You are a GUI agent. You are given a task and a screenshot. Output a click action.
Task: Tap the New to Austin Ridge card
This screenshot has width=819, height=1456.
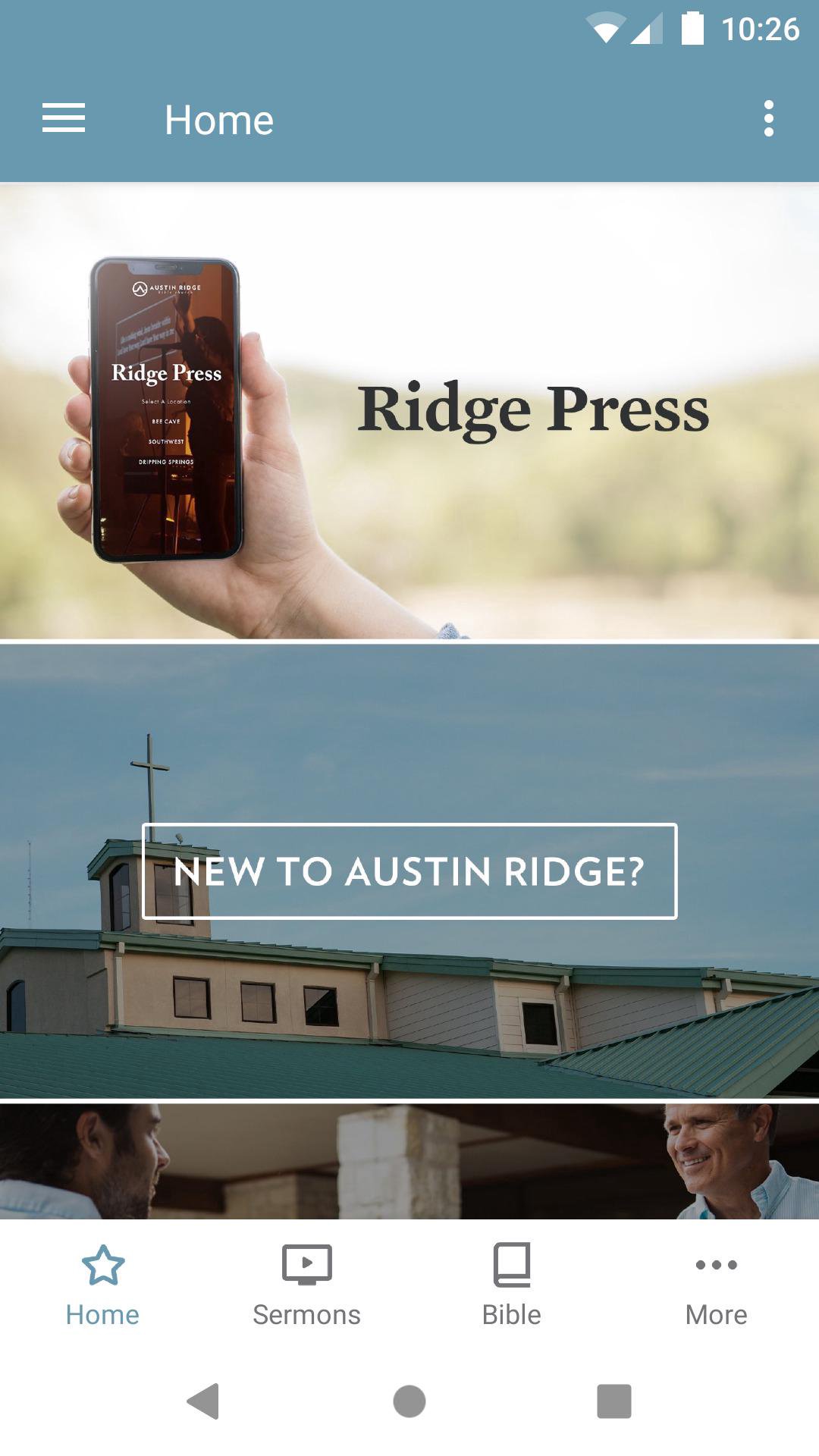pos(409,871)
